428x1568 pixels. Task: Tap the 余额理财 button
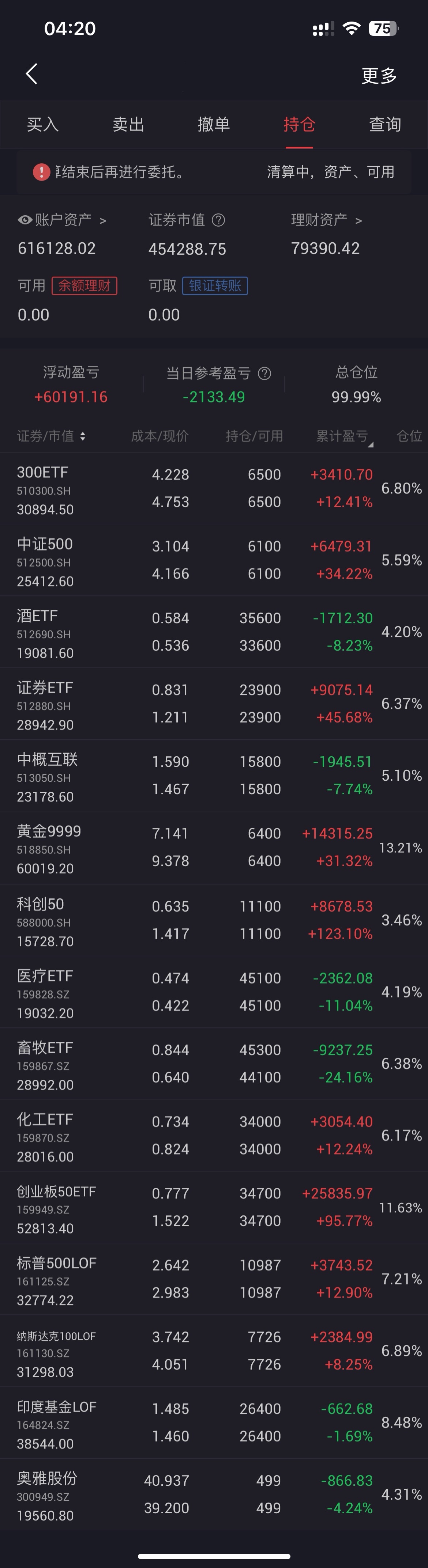85,286
